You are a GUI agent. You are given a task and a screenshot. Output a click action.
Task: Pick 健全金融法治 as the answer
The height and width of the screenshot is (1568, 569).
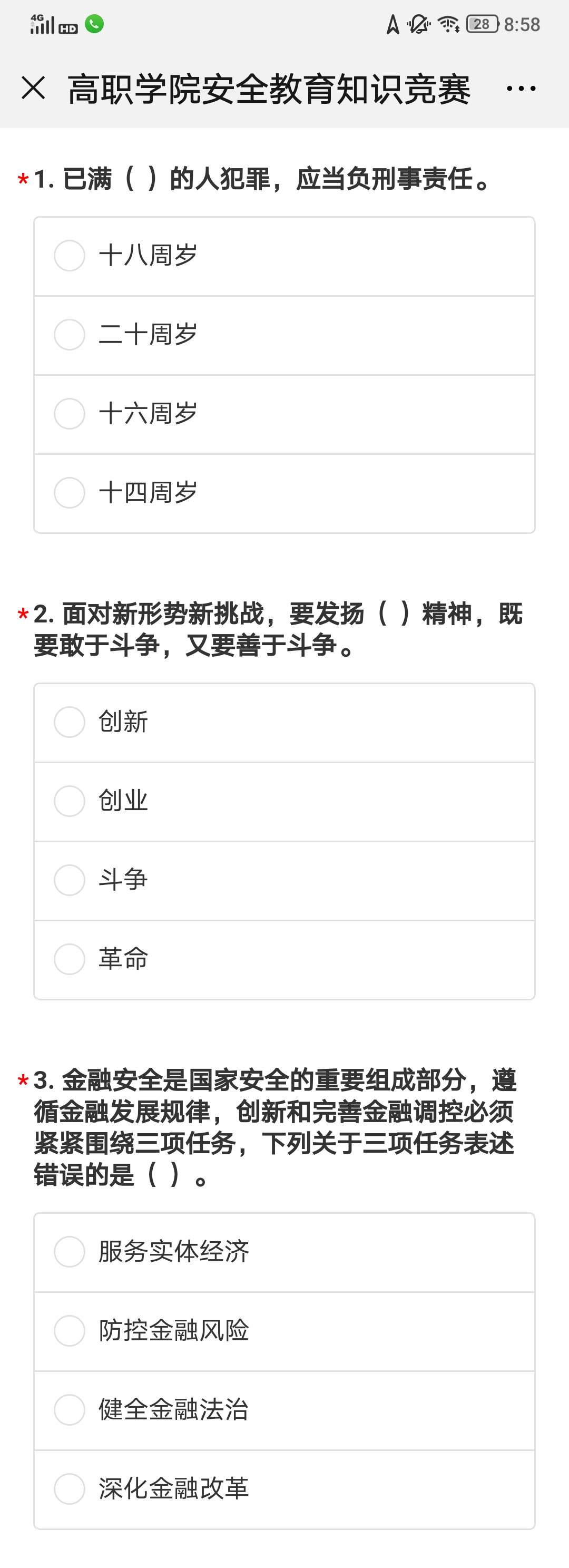pos(70,1410)
